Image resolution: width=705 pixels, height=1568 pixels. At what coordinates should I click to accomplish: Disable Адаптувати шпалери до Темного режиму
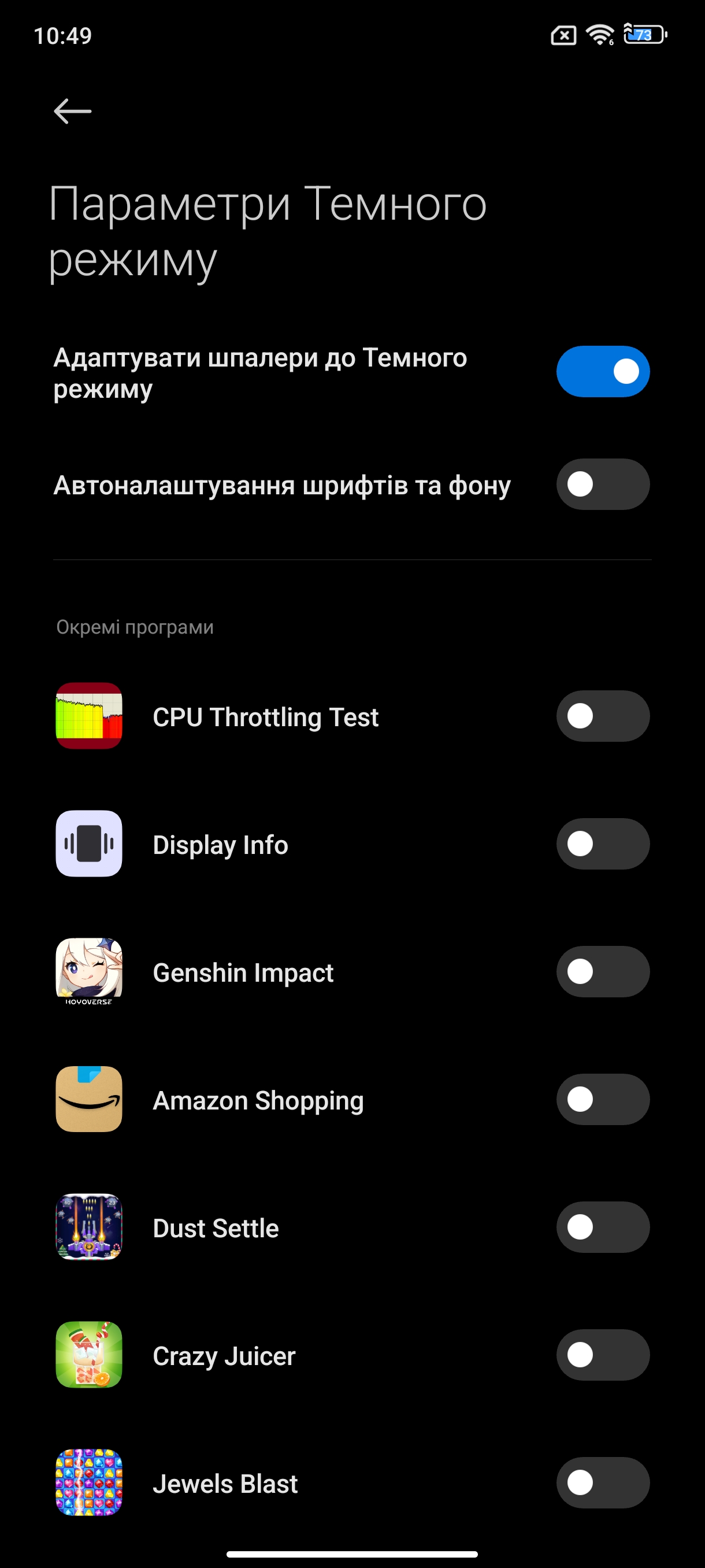point(602,371)
